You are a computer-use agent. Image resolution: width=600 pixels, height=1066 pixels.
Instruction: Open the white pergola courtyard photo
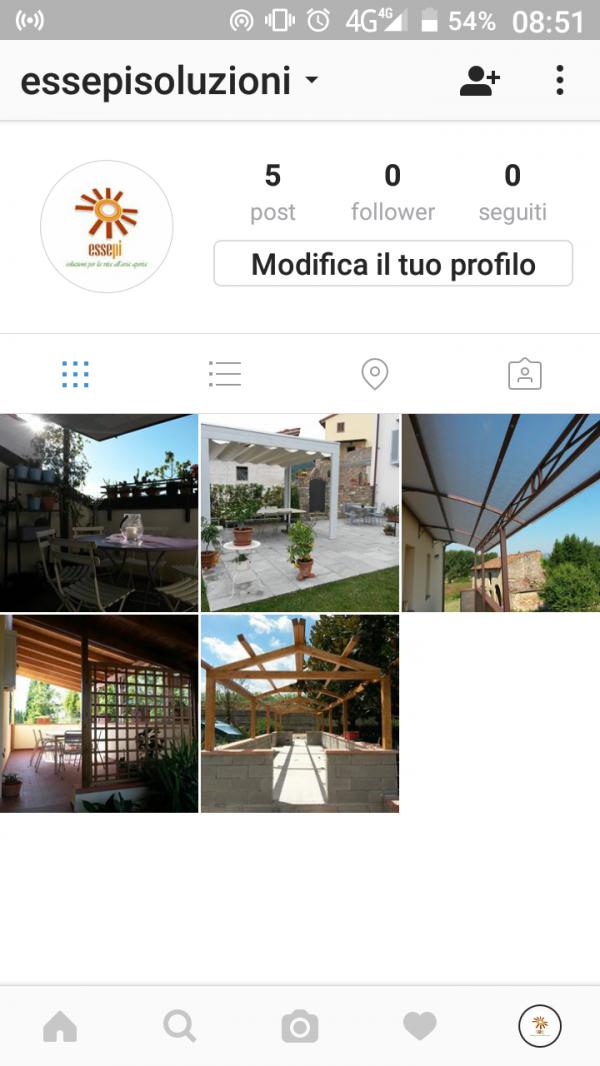pos(299,512)
